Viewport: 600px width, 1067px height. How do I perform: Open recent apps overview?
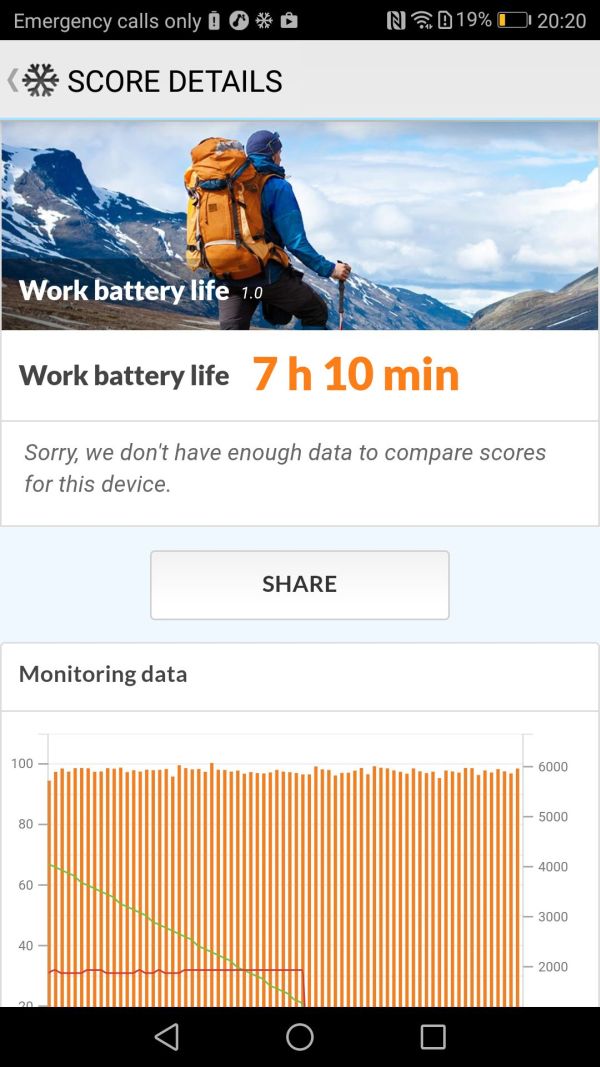pyautogui.click(x=432, y=1037)
